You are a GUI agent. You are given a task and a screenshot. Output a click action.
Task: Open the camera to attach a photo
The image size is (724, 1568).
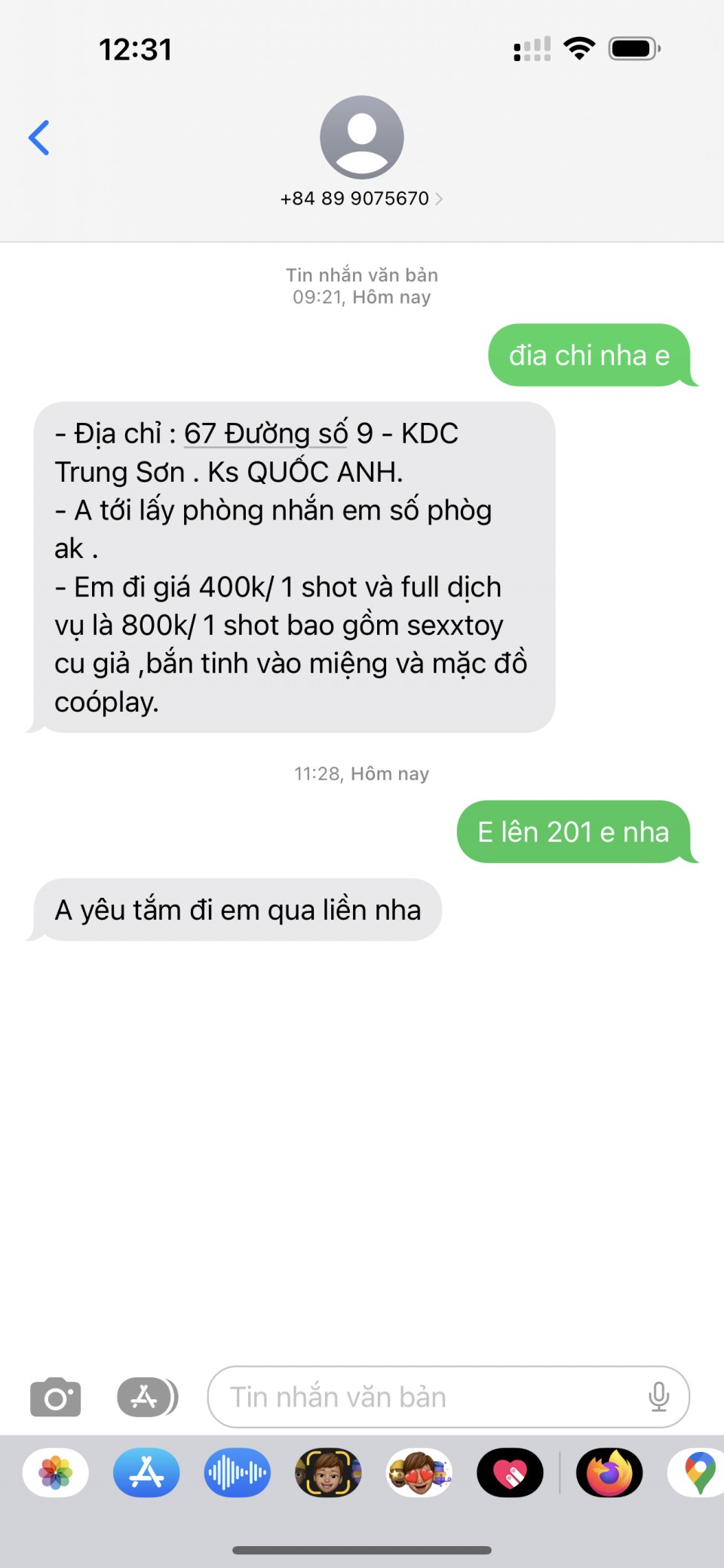click(x=56, y=1397)
